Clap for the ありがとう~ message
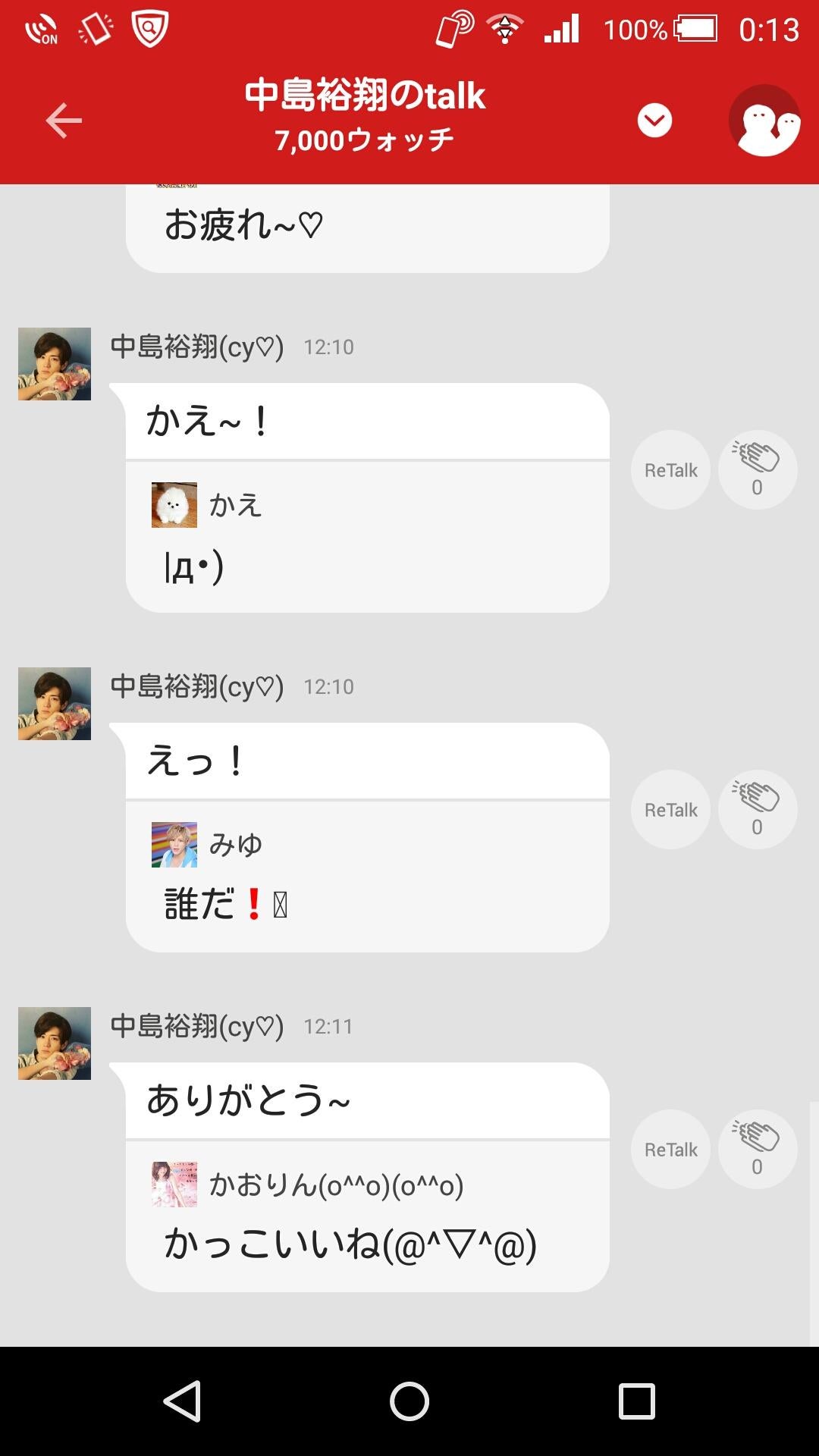The image size is (819, 1456). pos(757,1147)
